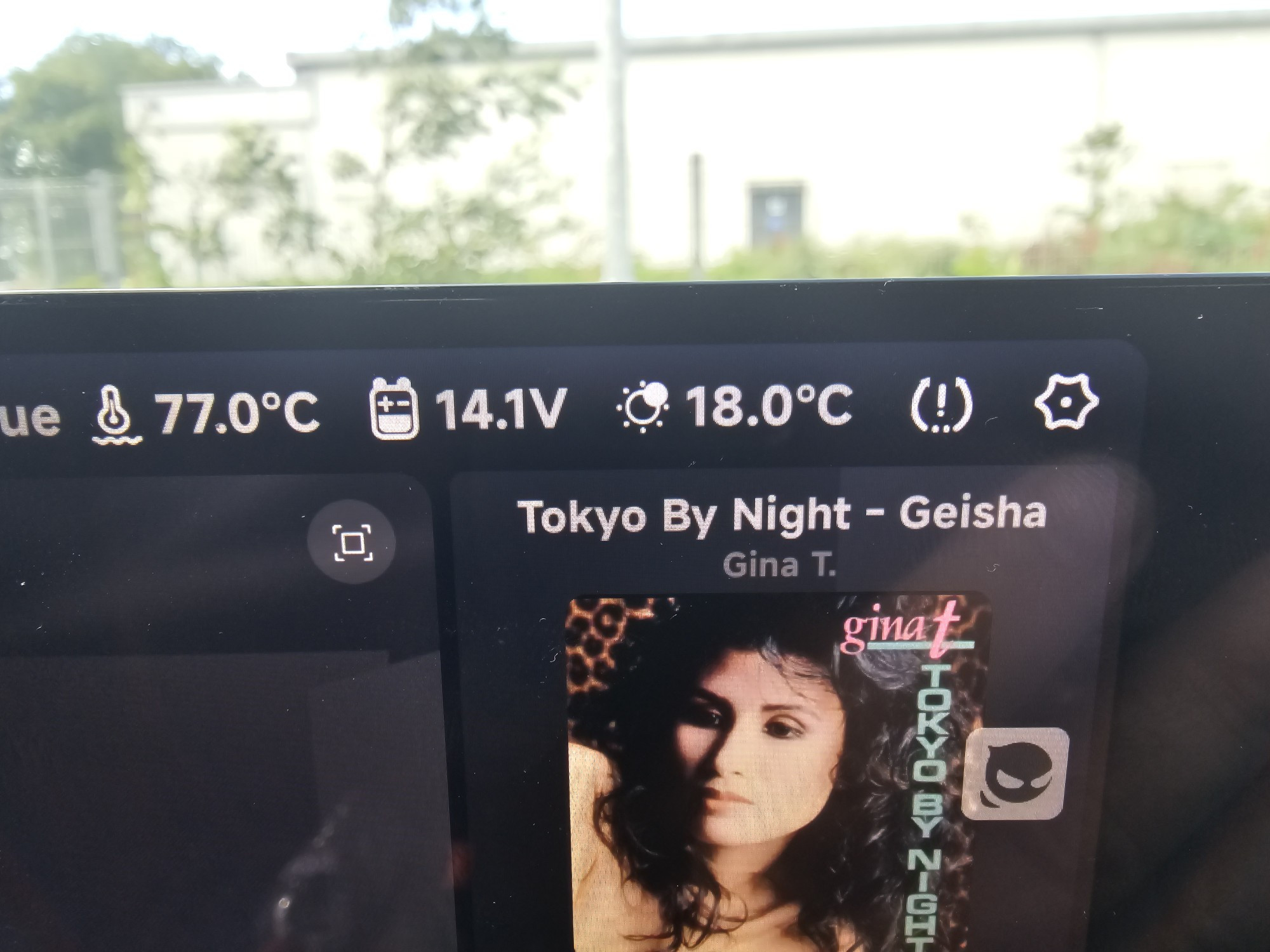Tap the cat-face music source icon

point(1015,774)
